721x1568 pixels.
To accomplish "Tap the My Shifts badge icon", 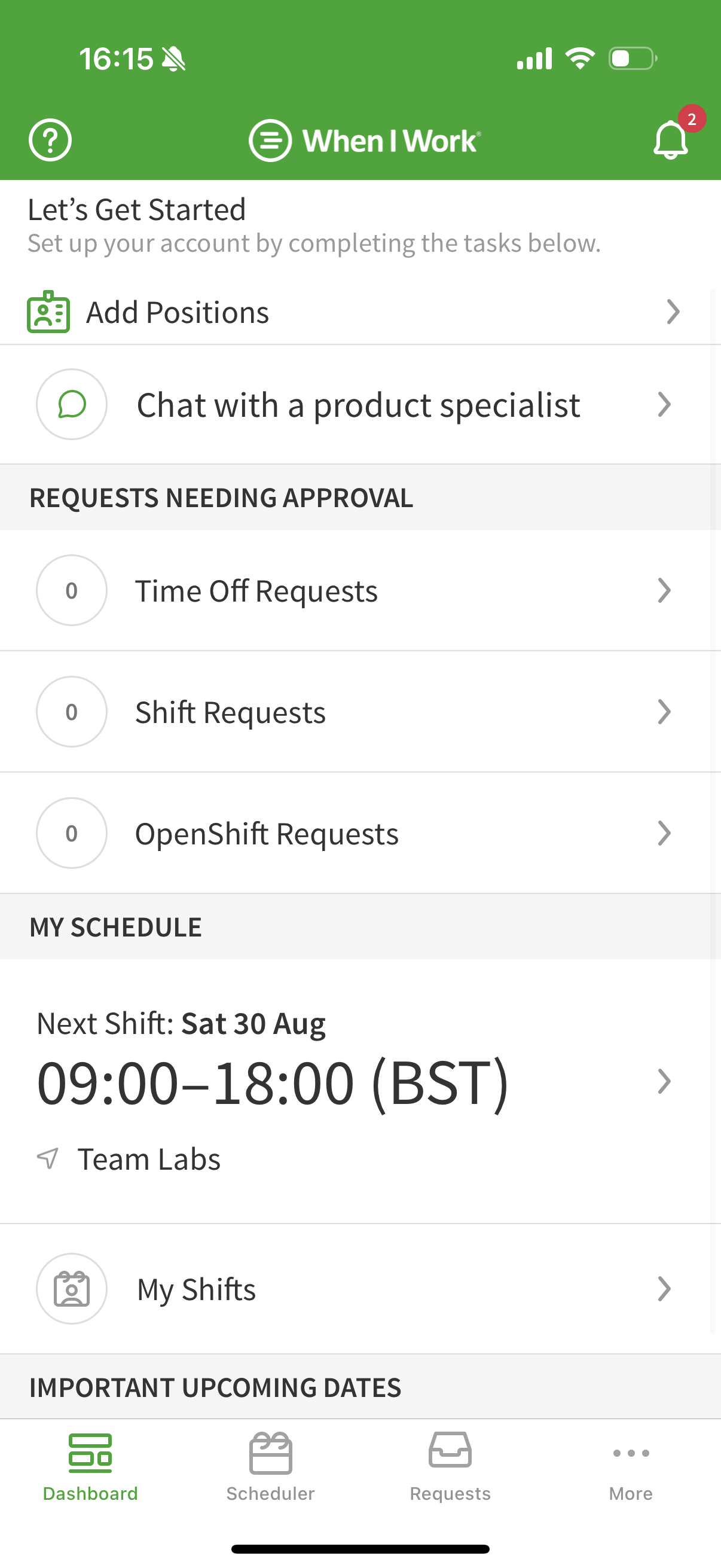I will [71, 1288].
